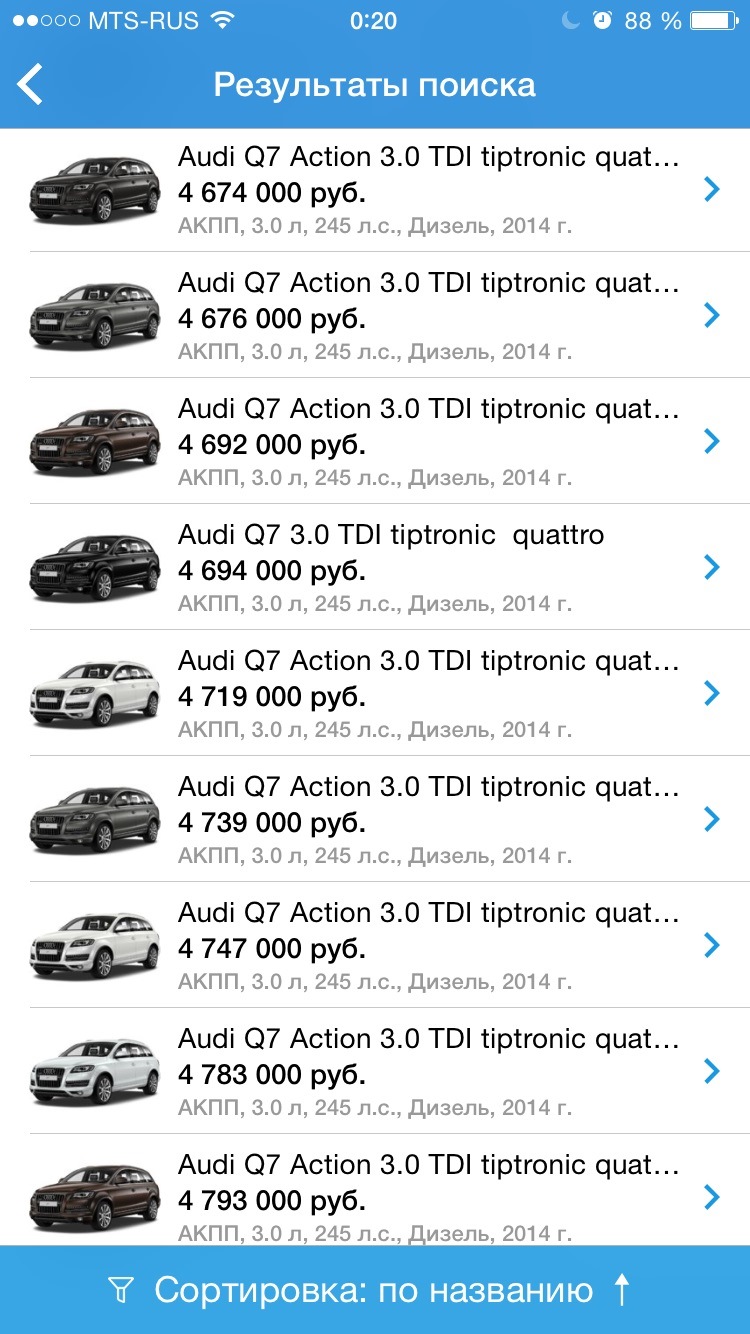750x1334 pixels.
Task: Go back from search results
Action: pos(32,85)
